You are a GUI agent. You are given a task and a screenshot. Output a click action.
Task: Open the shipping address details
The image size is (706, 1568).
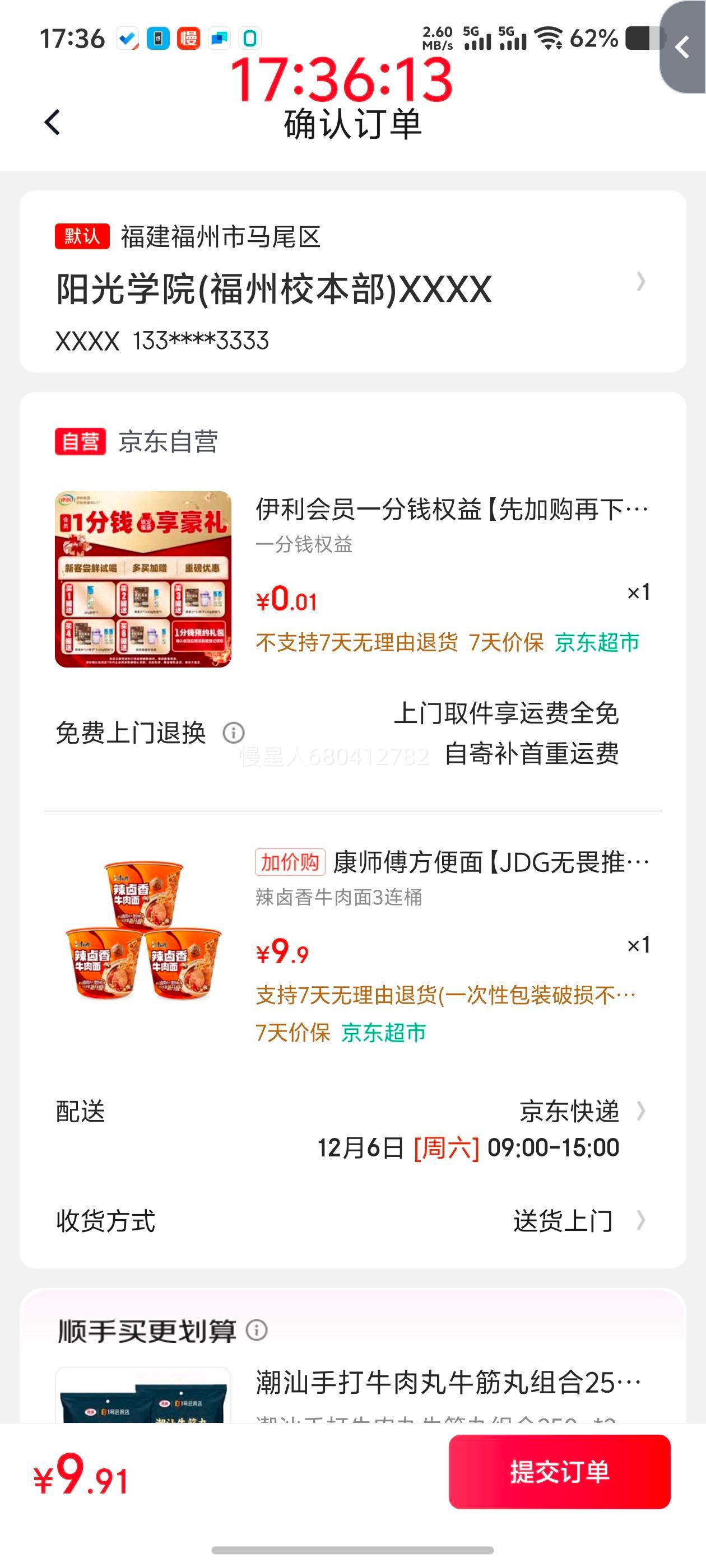(640, 283)
